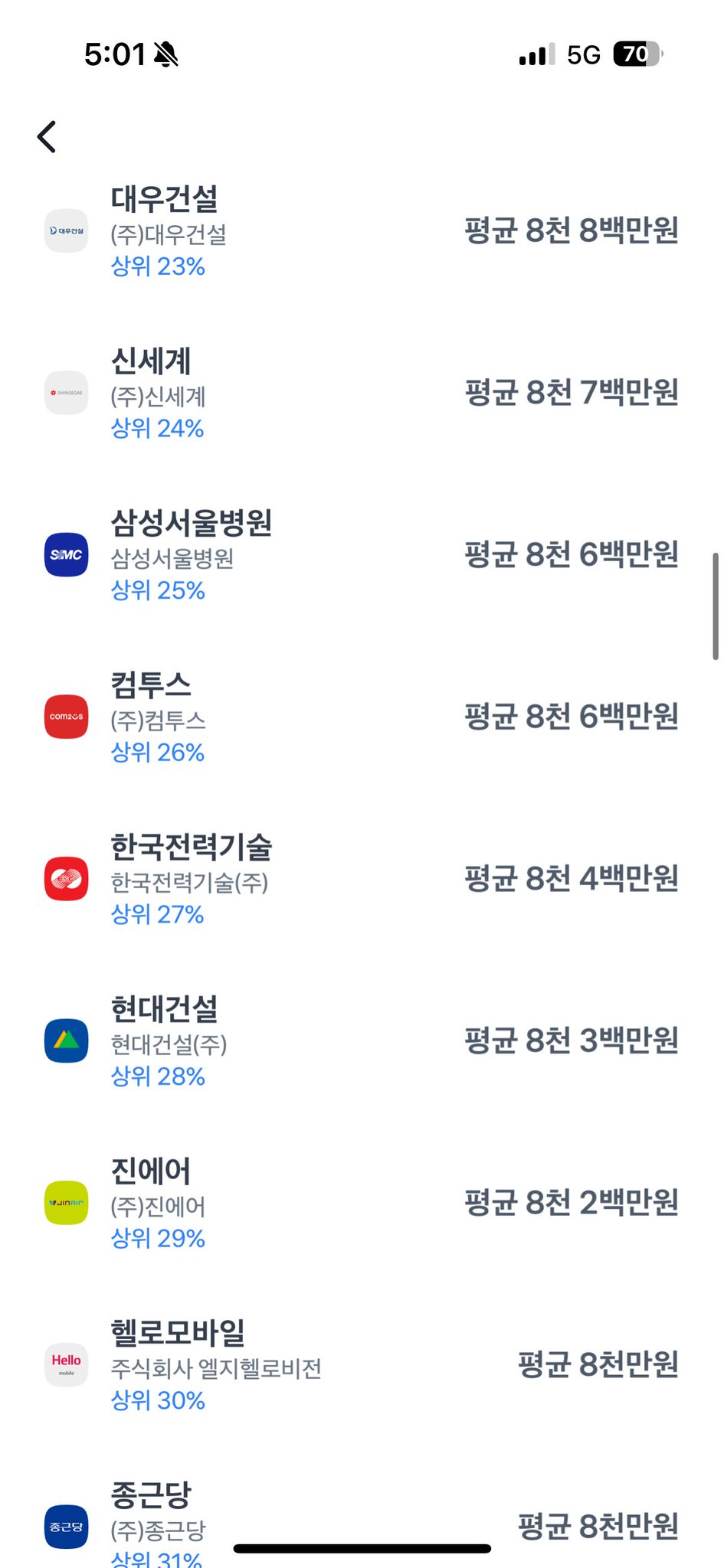
Task: Go back using the top-left arrow
Action: tap(47, 137)
